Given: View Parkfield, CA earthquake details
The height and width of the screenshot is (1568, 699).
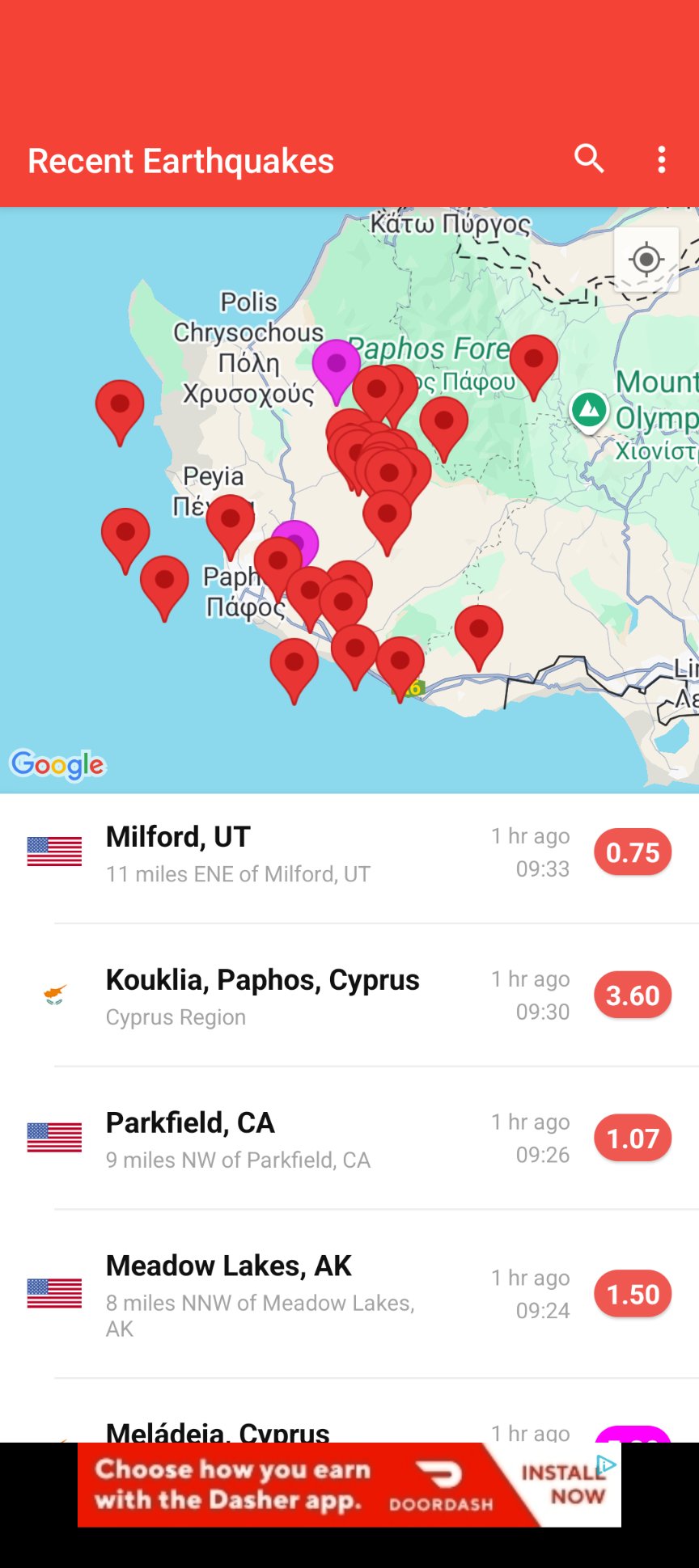Looking at the screenshot, I should (349, 1139).
